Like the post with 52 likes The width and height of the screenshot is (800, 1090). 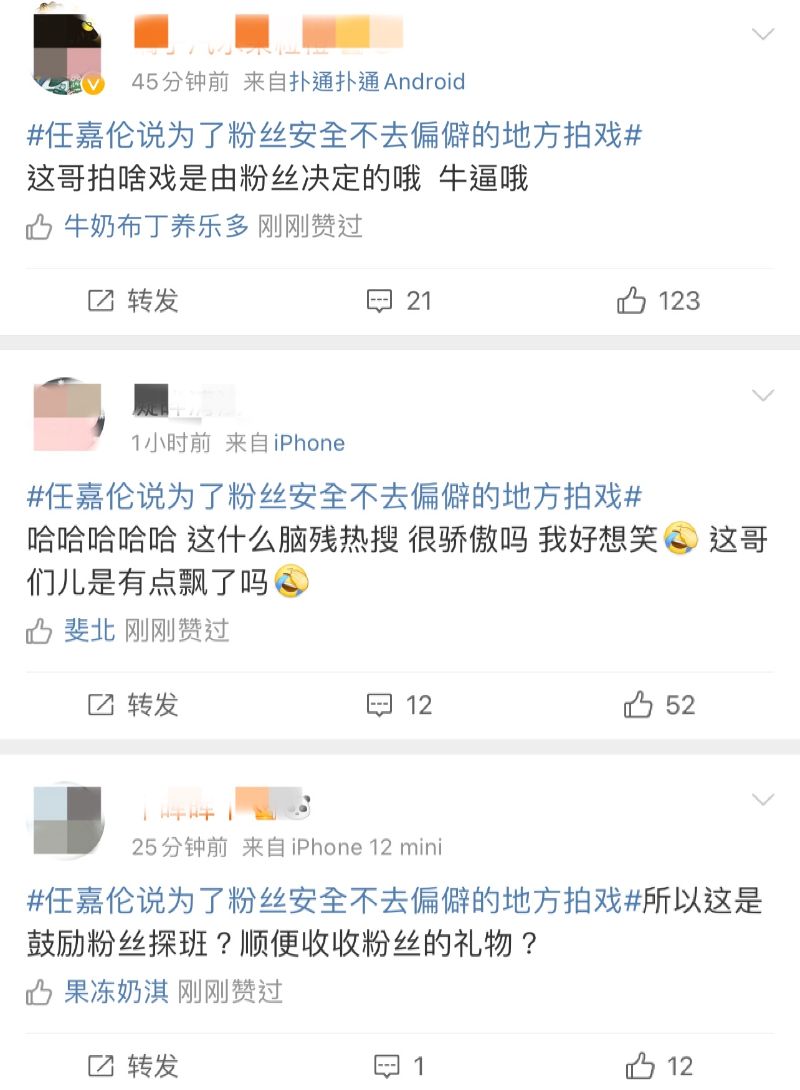(658, 705)
